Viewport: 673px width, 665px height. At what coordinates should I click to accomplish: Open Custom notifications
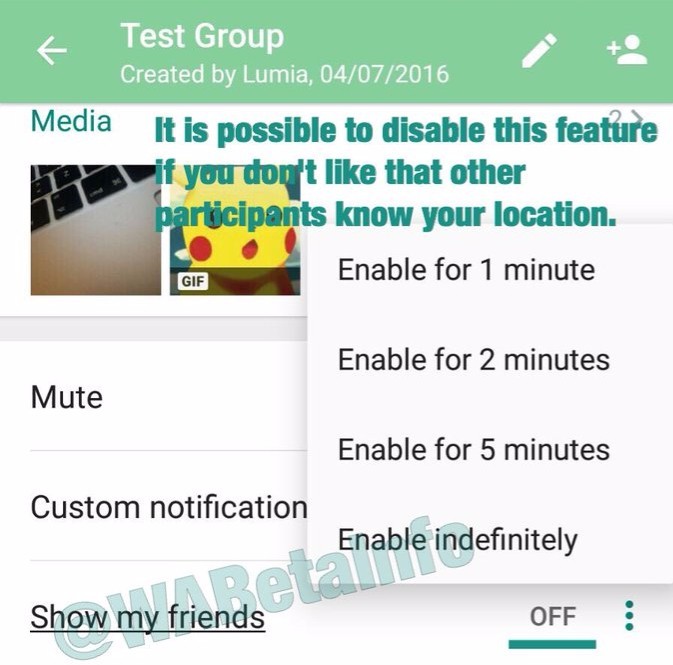point(168,507)
